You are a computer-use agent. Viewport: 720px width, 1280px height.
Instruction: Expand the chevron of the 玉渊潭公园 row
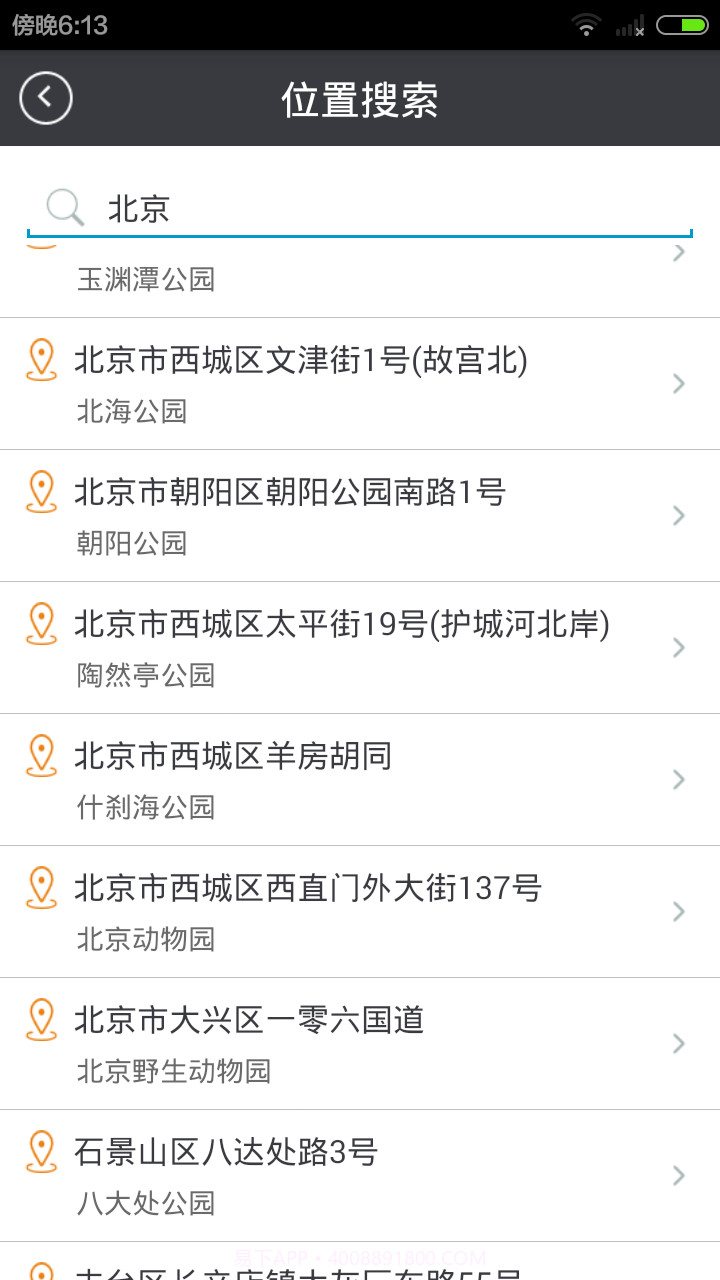(x=678, y=252)
